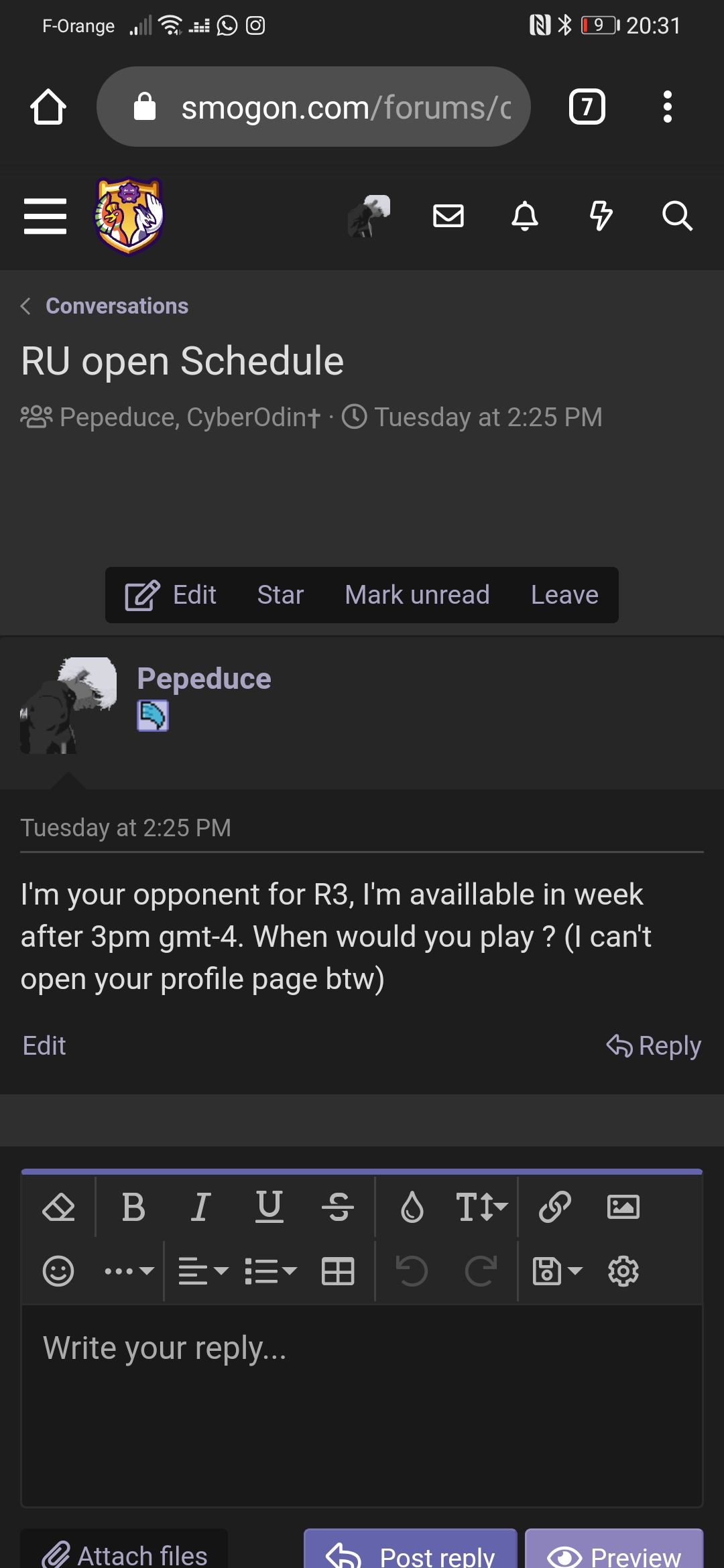Apply strikethrough formatting

[337, 1207]
